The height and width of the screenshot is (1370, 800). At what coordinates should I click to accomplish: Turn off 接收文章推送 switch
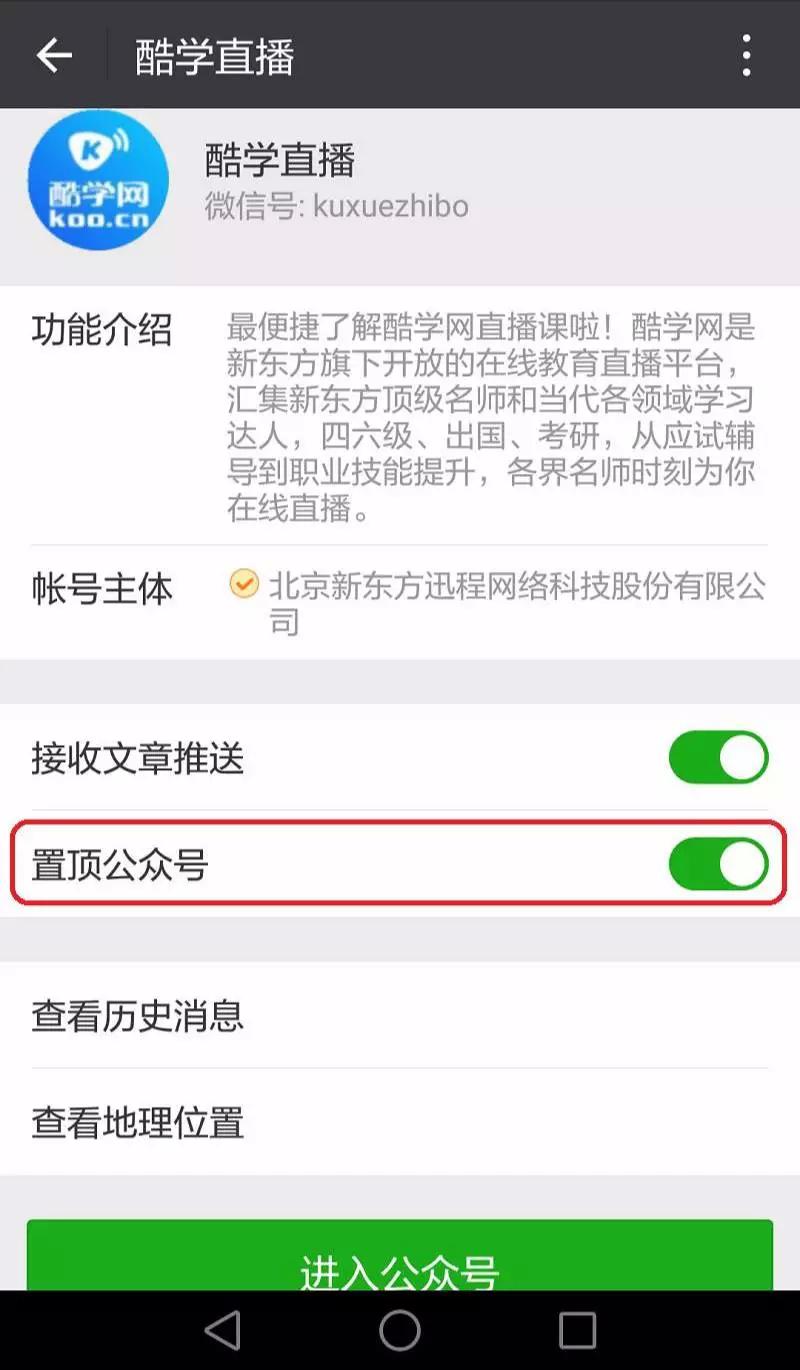click(x=718, y=758)
